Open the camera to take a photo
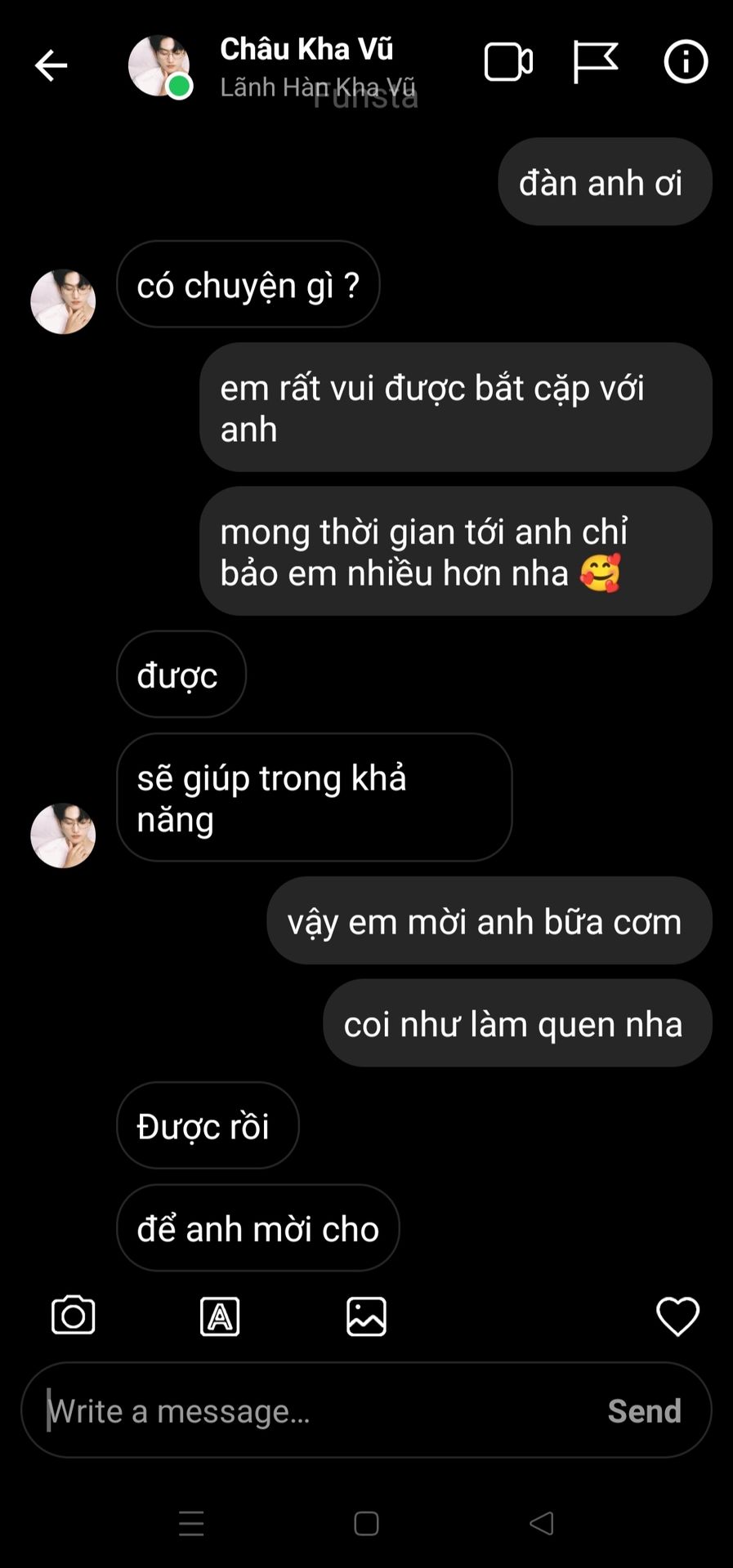733x1568 pixels. pos(74,1316)
